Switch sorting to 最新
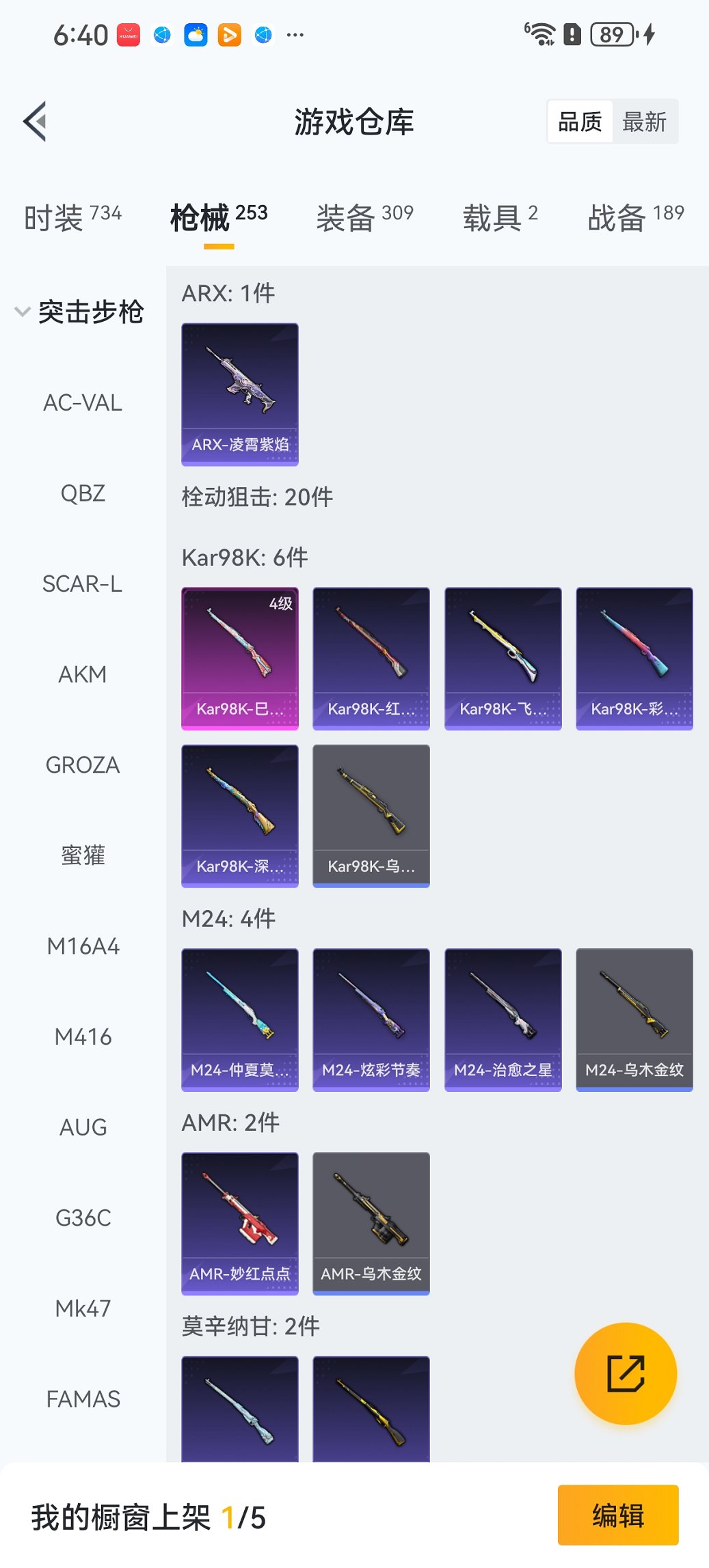 pyautogui.click(x=645, y=121)
